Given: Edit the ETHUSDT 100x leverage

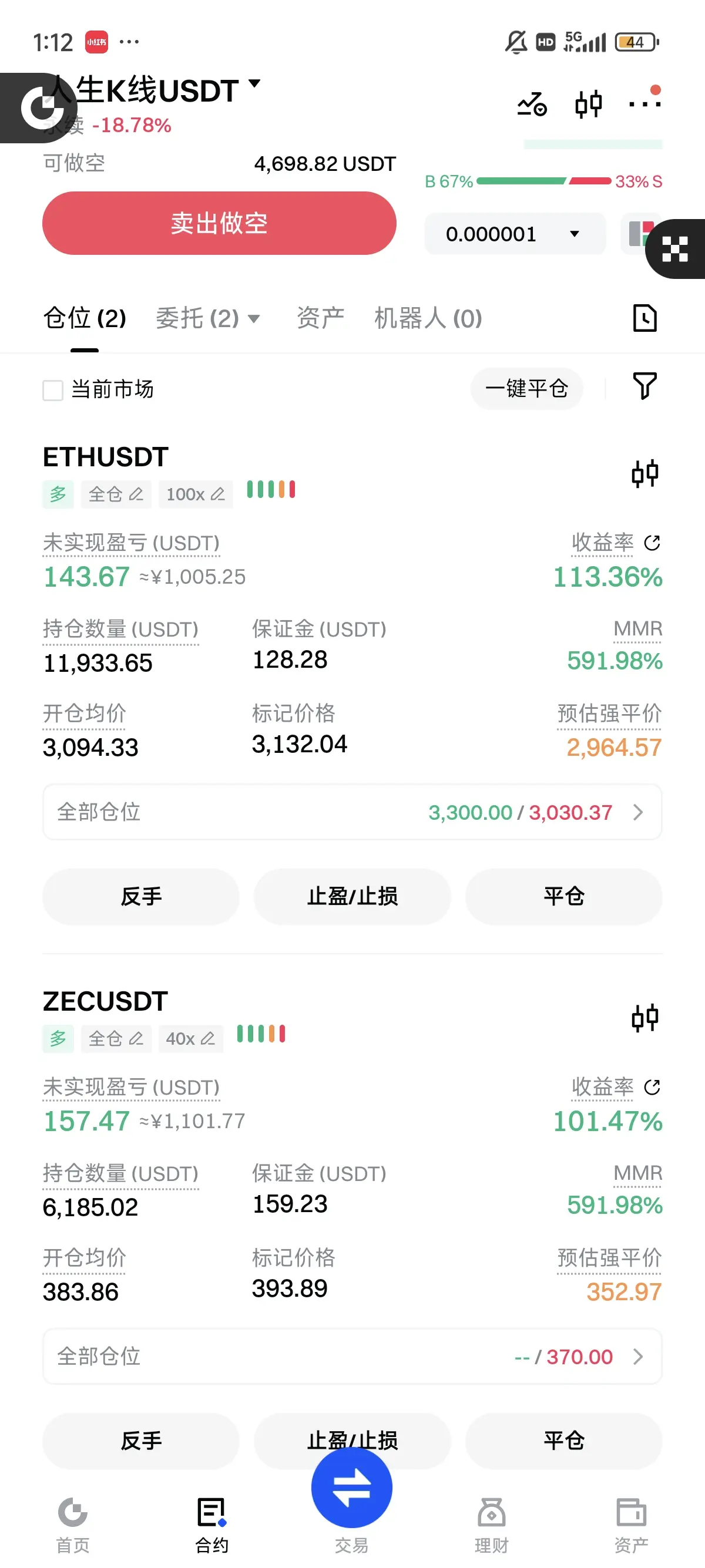Looking at the screenshot, I should tap(196, 494).
